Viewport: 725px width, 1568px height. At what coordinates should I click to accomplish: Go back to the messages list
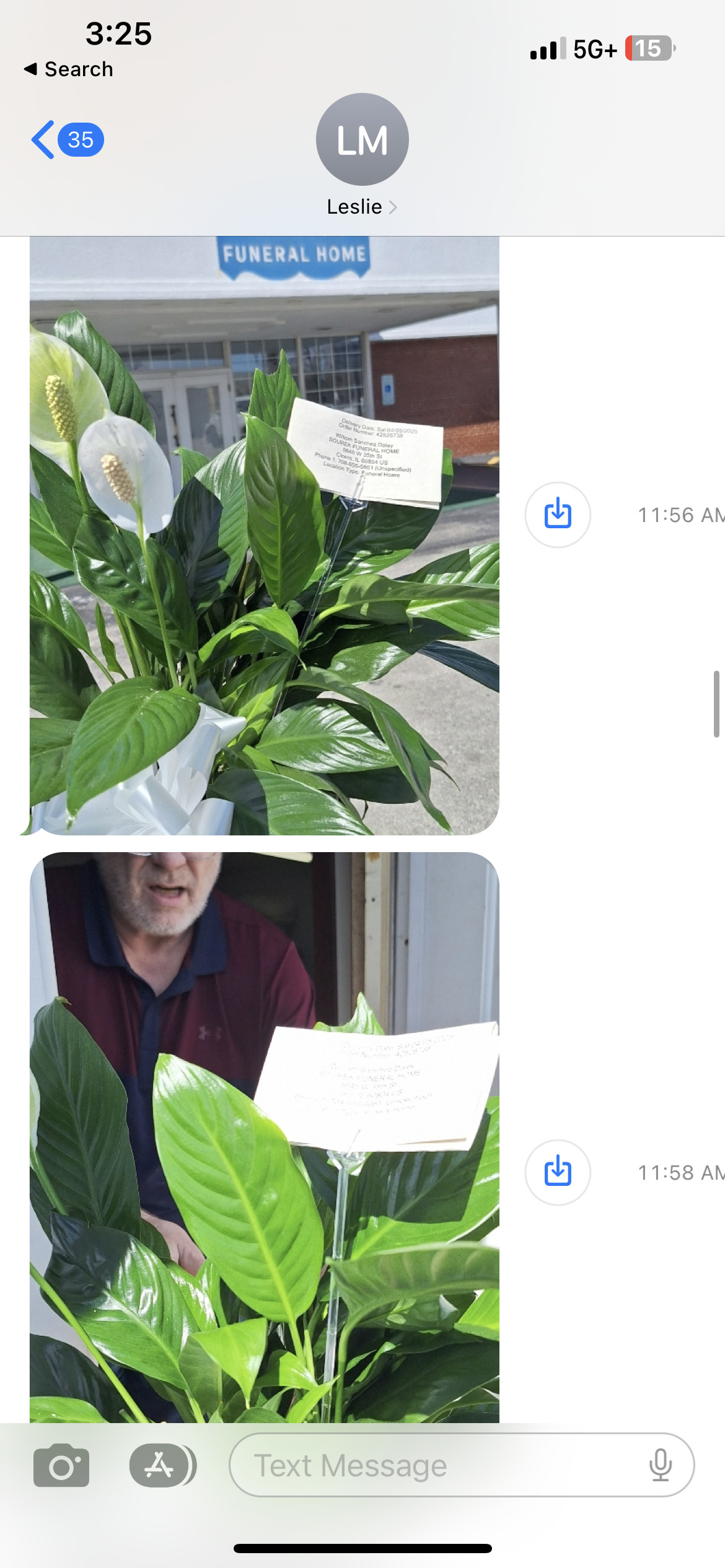click(x=67, y=139)
